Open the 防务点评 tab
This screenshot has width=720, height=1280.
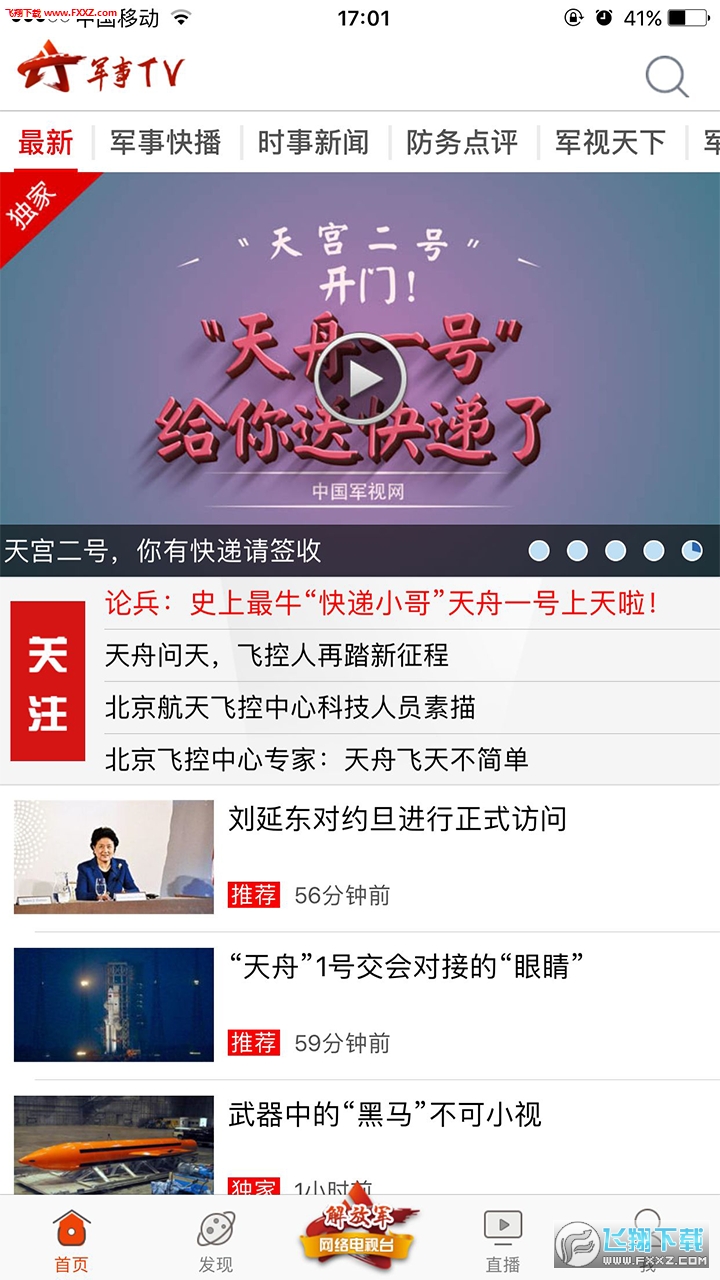(462, 142)
